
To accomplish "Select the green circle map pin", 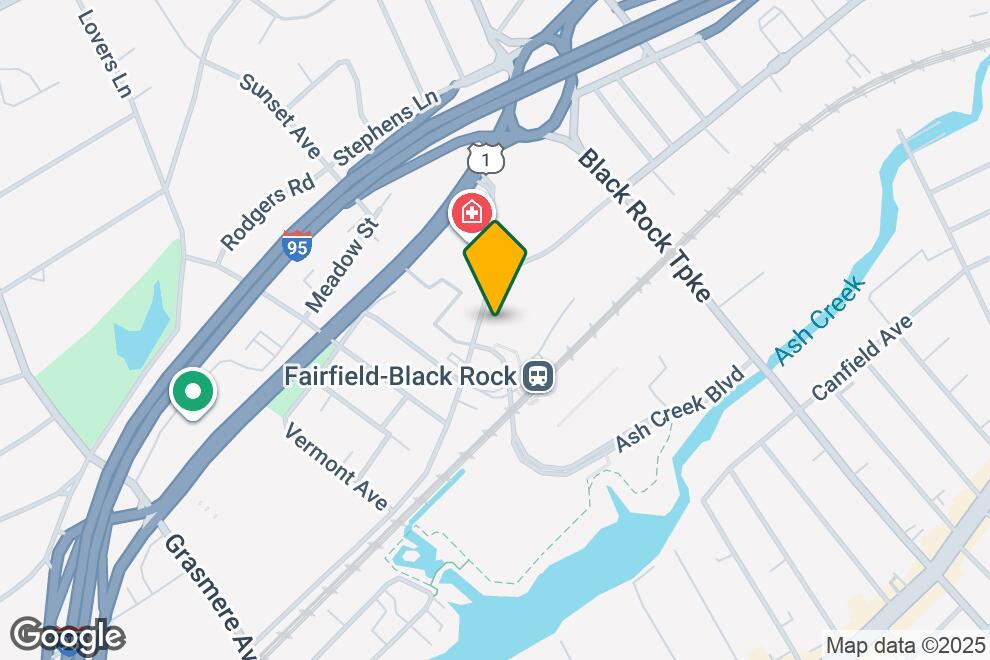I will click(190, 392).
